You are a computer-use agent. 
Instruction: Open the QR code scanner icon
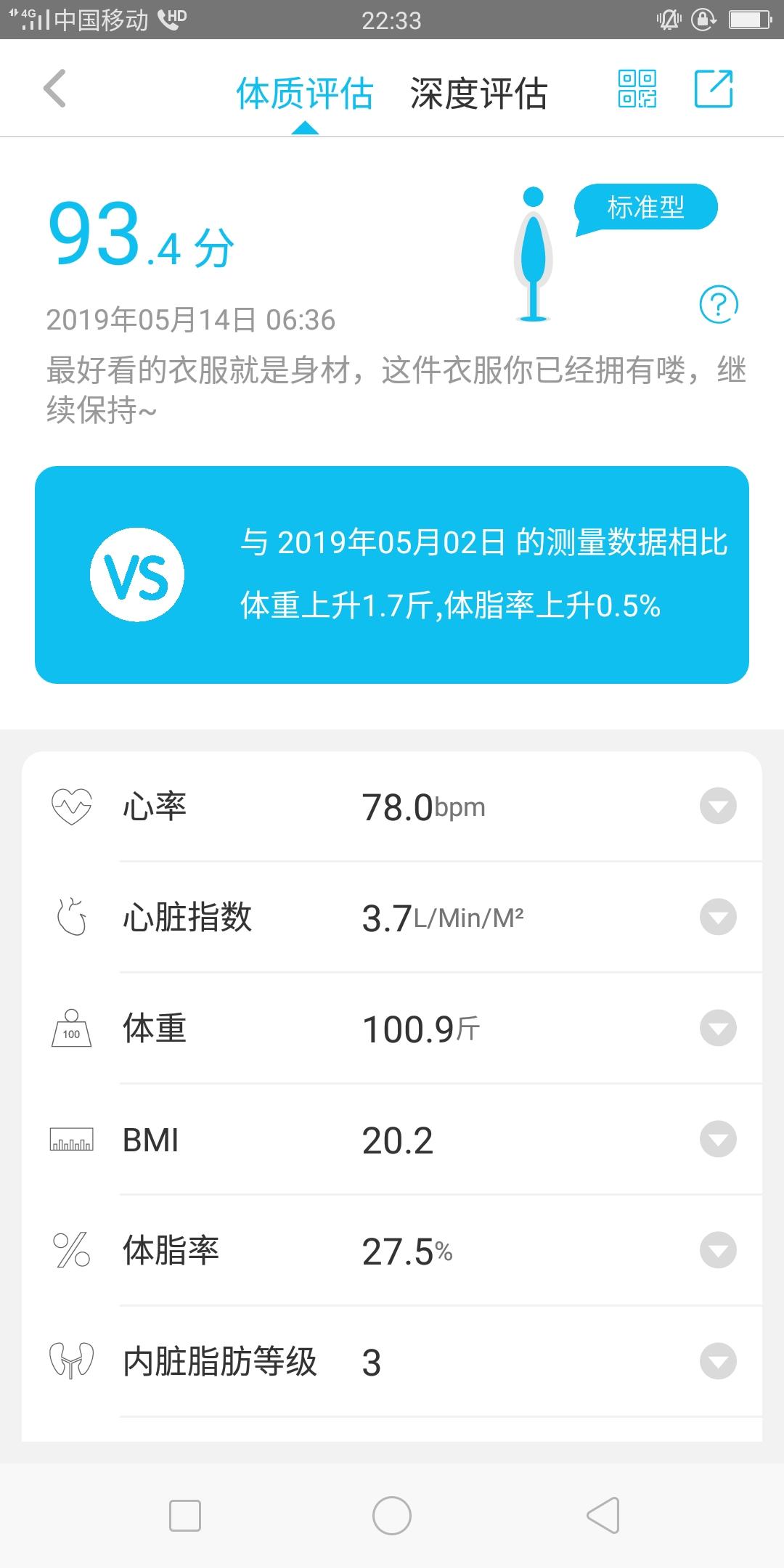point(637,89)
